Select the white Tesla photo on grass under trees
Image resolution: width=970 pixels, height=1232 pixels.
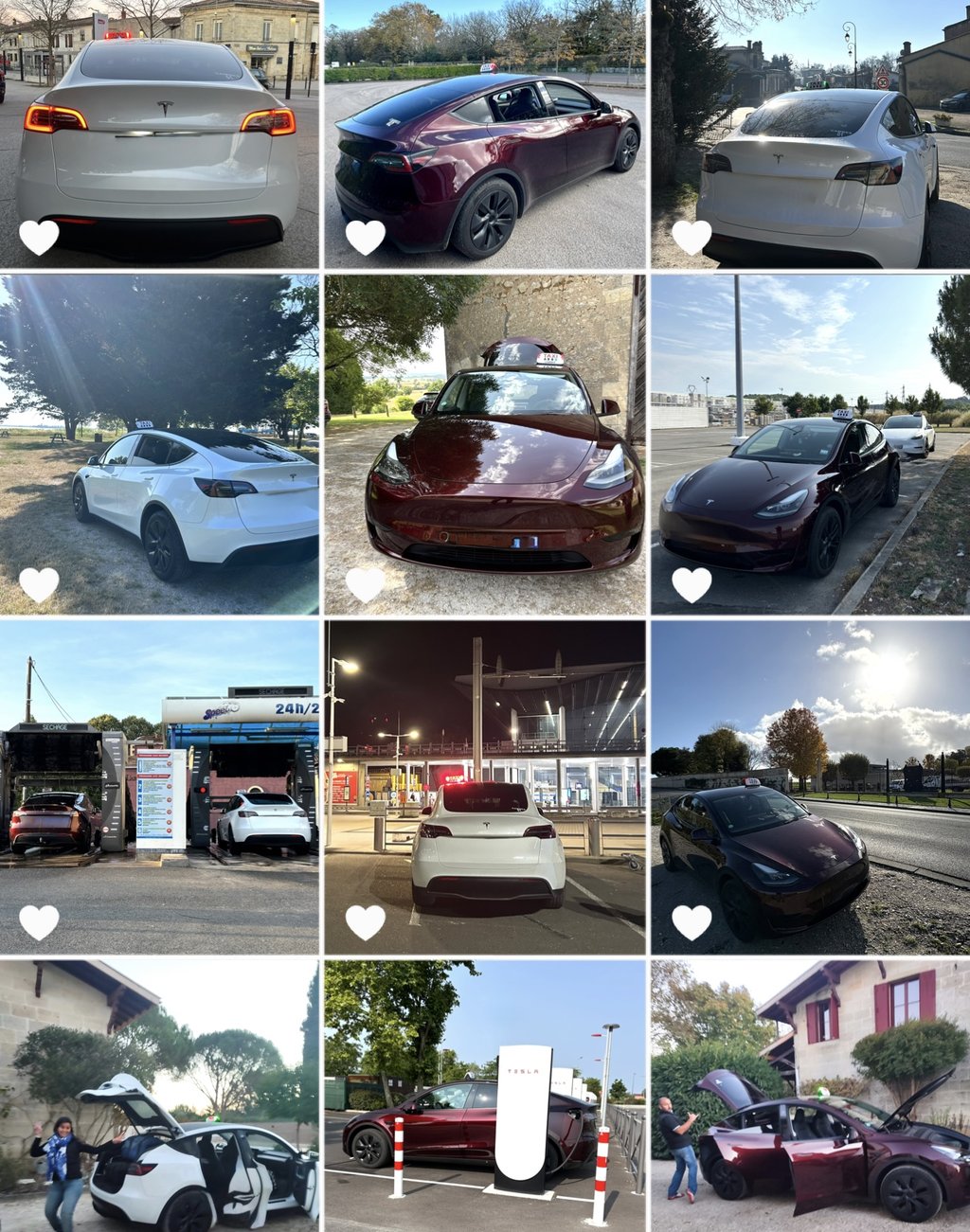[x=159, y=443]
